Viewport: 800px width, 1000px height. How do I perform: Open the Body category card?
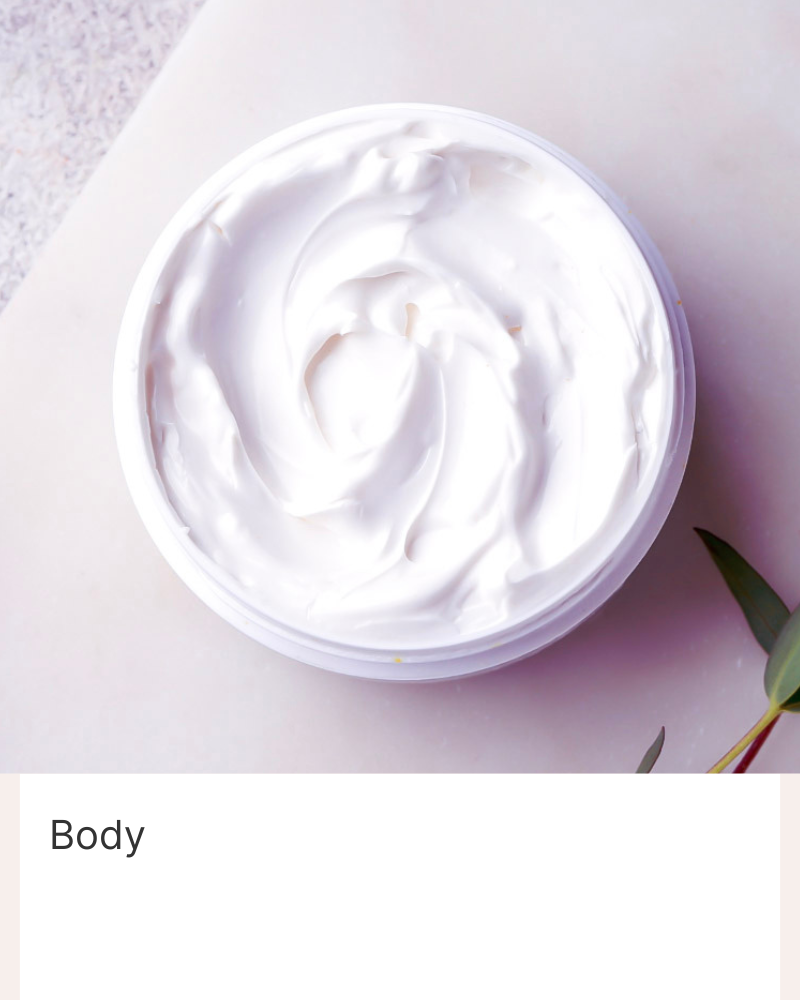pos(98,836)
